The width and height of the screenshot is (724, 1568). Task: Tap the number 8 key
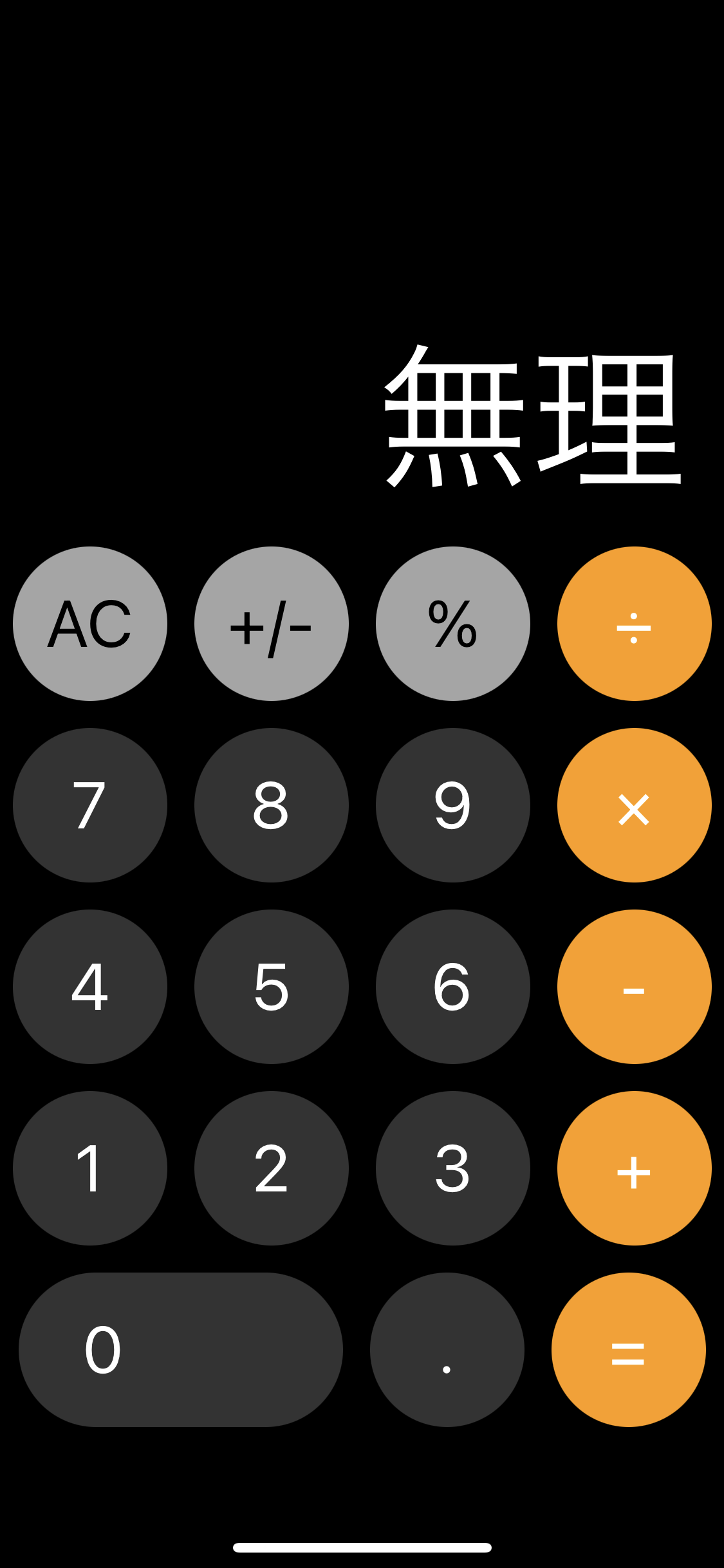pyautogui.click(x=272, y=805)
